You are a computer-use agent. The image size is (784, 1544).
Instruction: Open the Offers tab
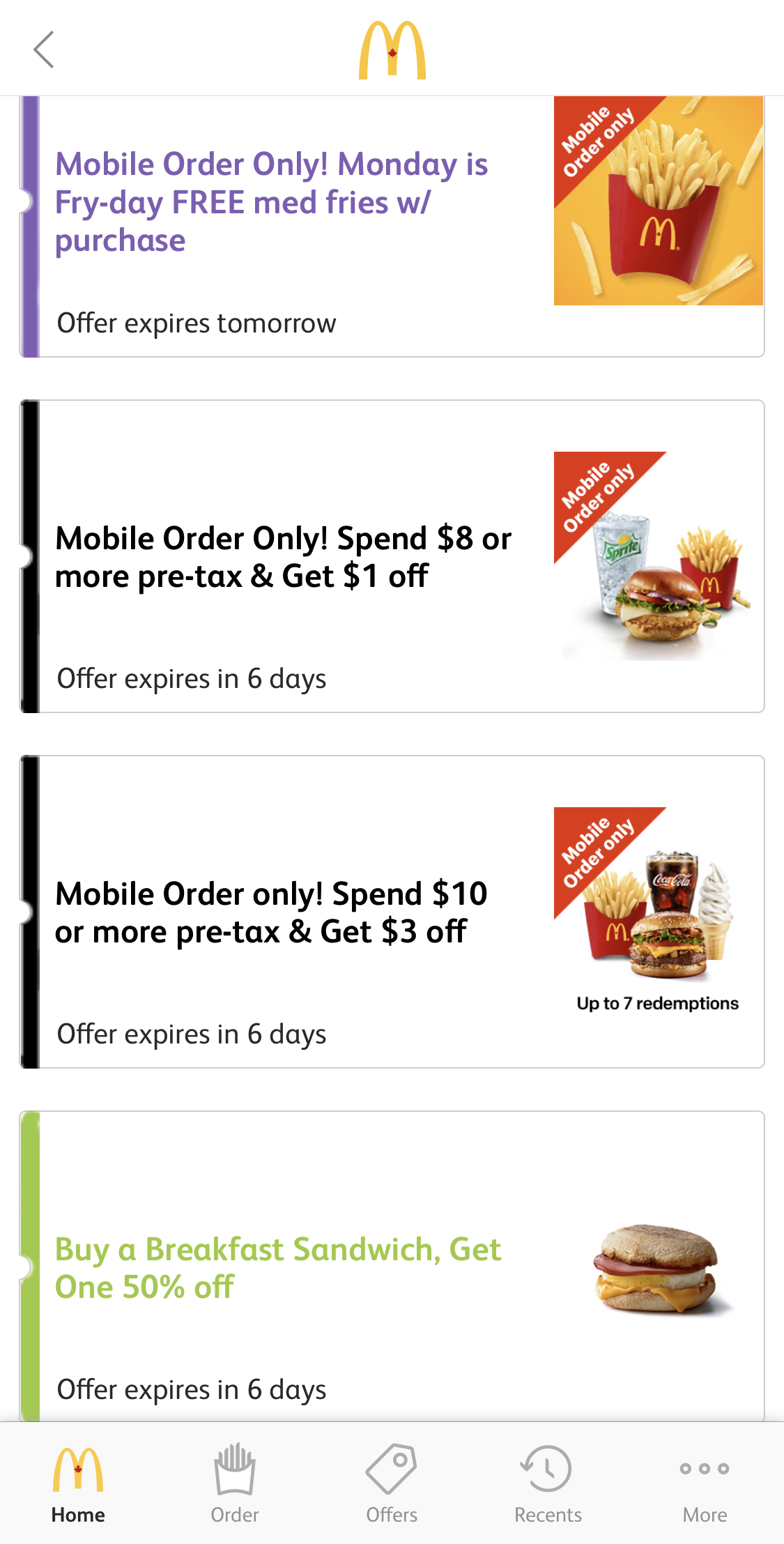tap(392, 1483)
